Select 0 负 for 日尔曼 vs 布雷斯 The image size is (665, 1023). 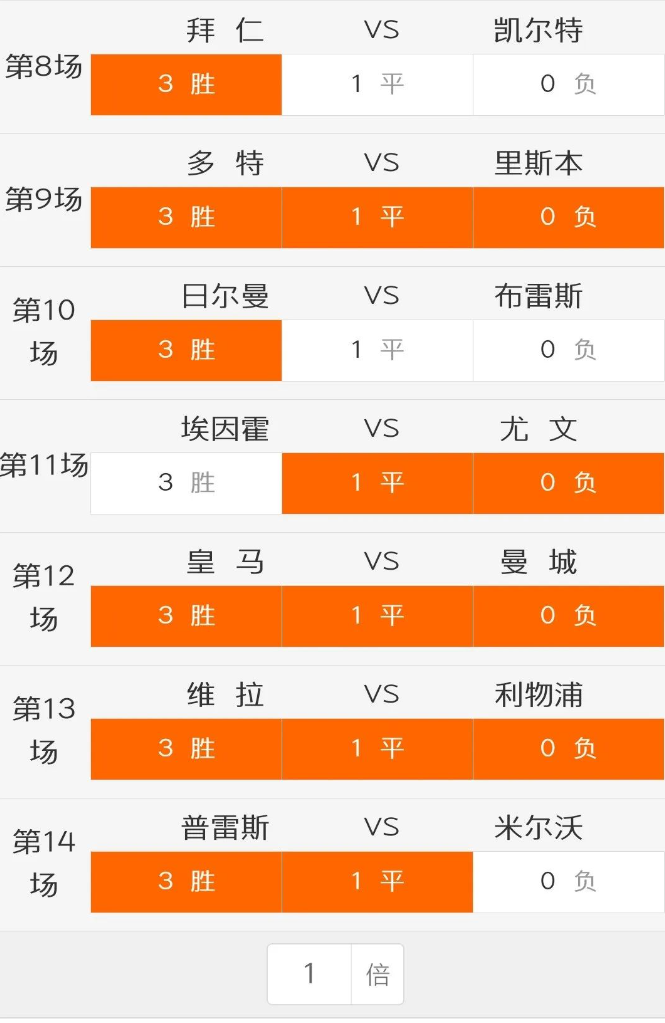pos(568,350)
